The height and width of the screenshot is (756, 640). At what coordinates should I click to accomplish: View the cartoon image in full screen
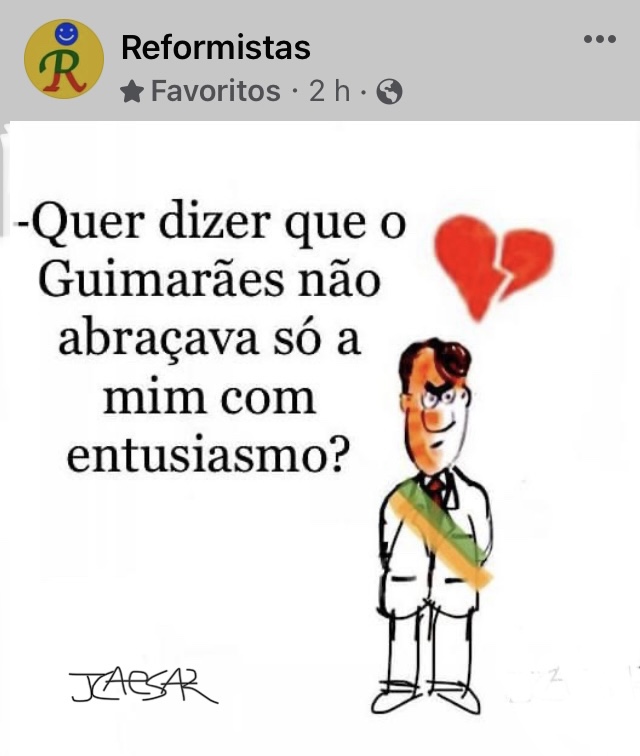tap(320, 438)
